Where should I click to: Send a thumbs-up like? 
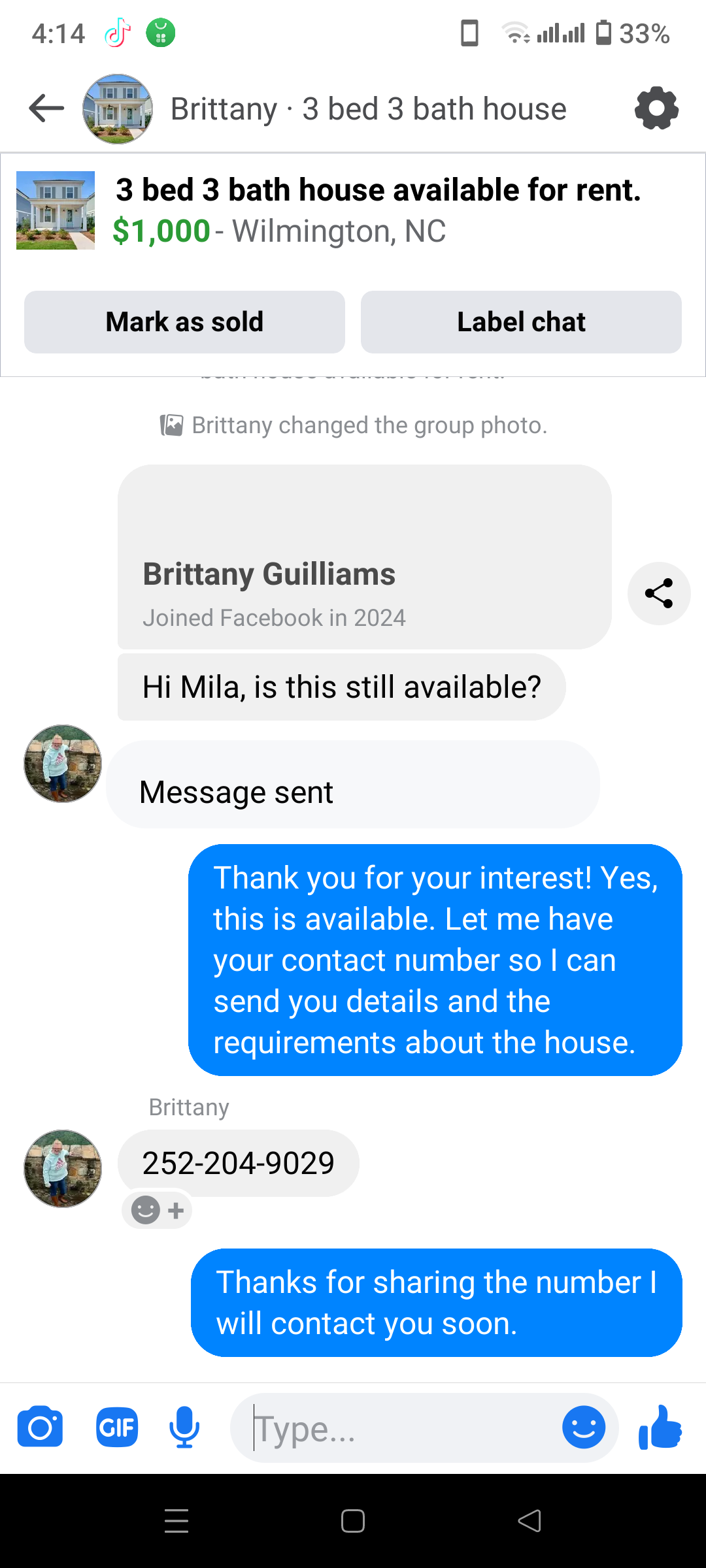[x=660, y=1428]
